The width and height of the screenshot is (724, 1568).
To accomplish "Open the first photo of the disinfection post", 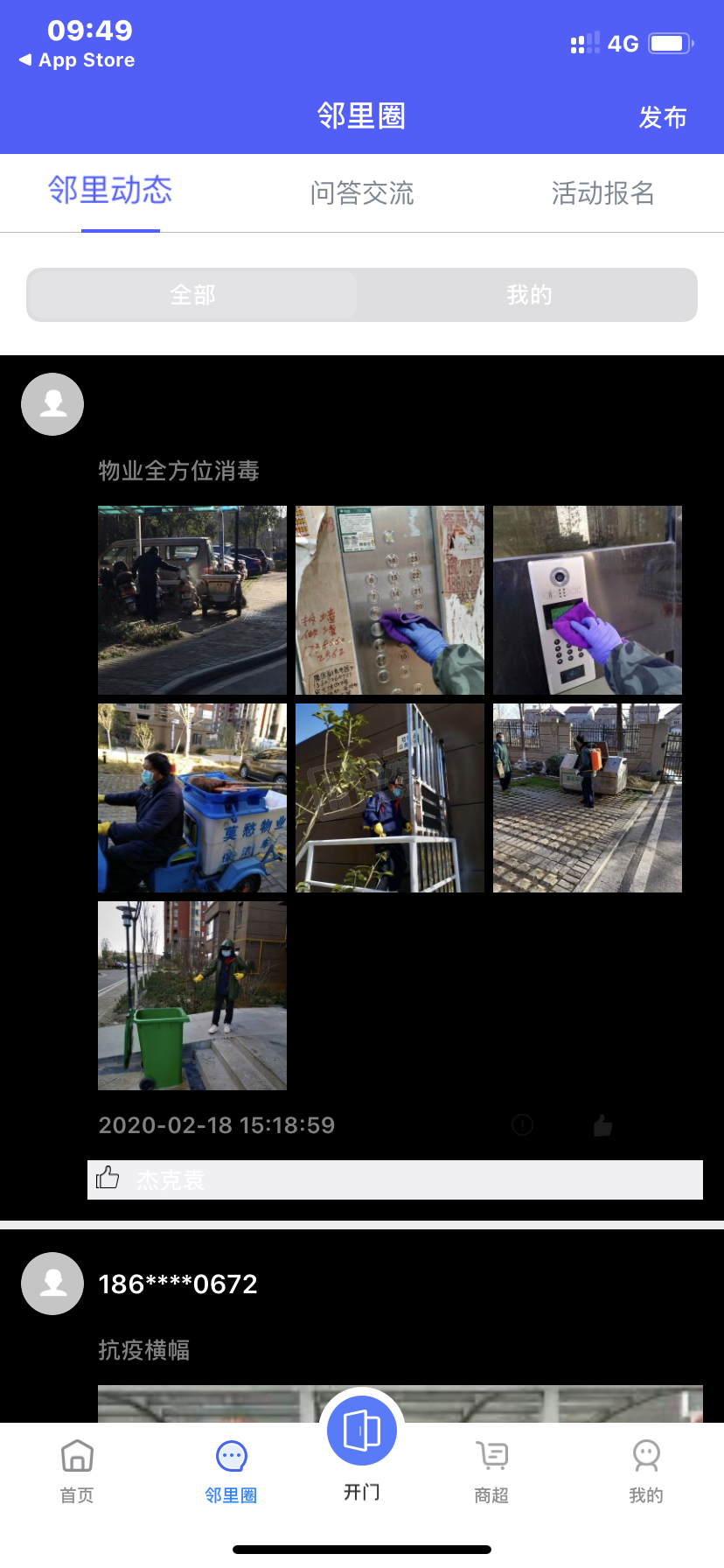I will pyautogui.click(x=192, y=600).
